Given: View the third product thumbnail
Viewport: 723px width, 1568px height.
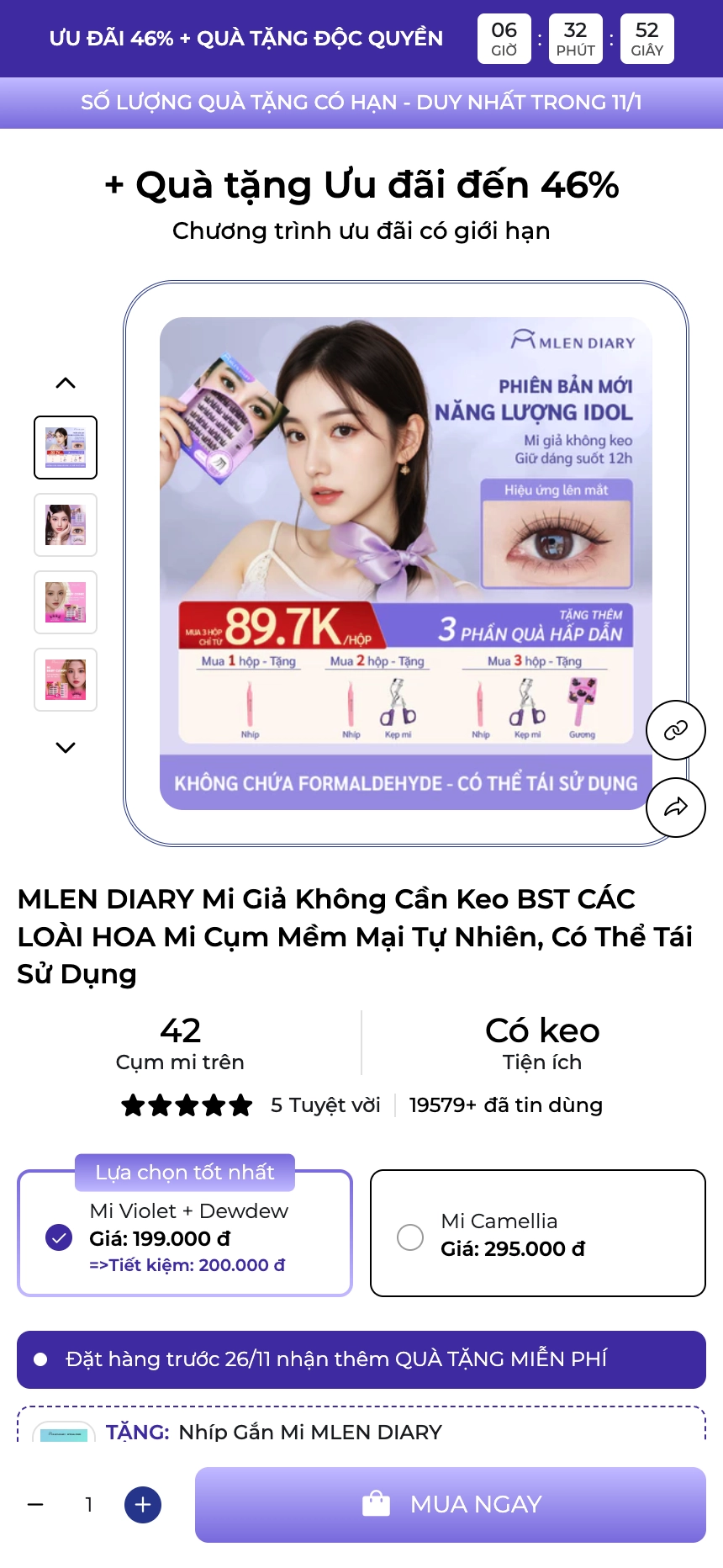Looking at the screenshot, I should [66, 602].
